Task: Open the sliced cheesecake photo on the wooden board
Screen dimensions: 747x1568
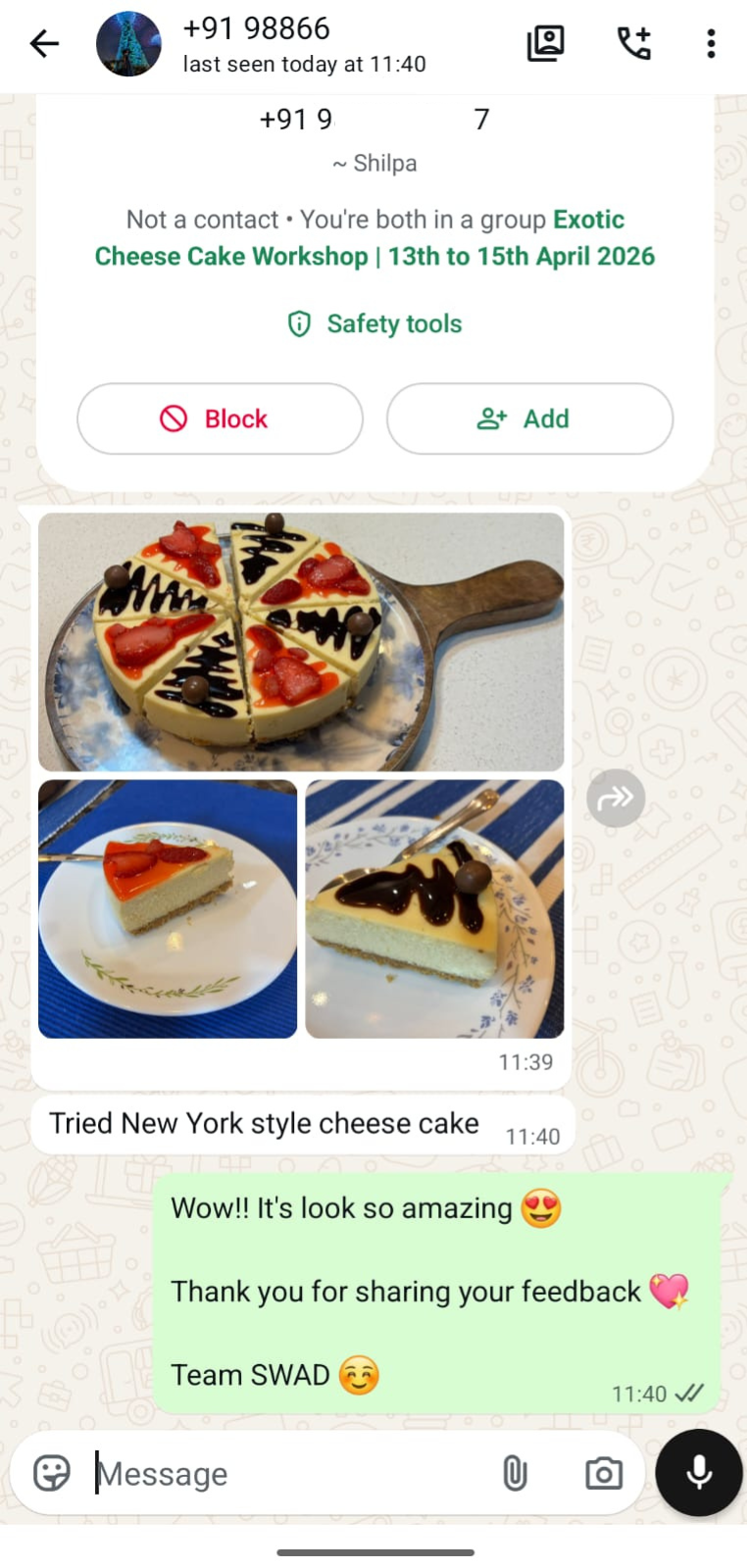Action: click(301, 642)
